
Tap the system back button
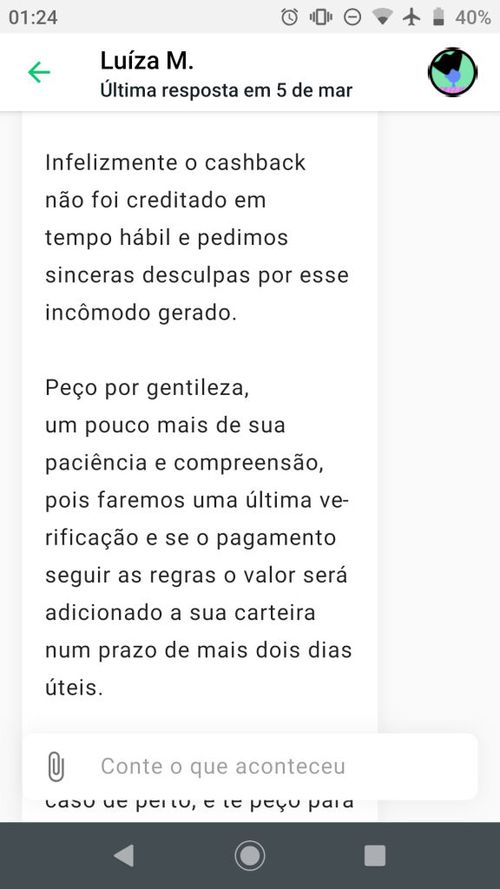pos(124,856)
